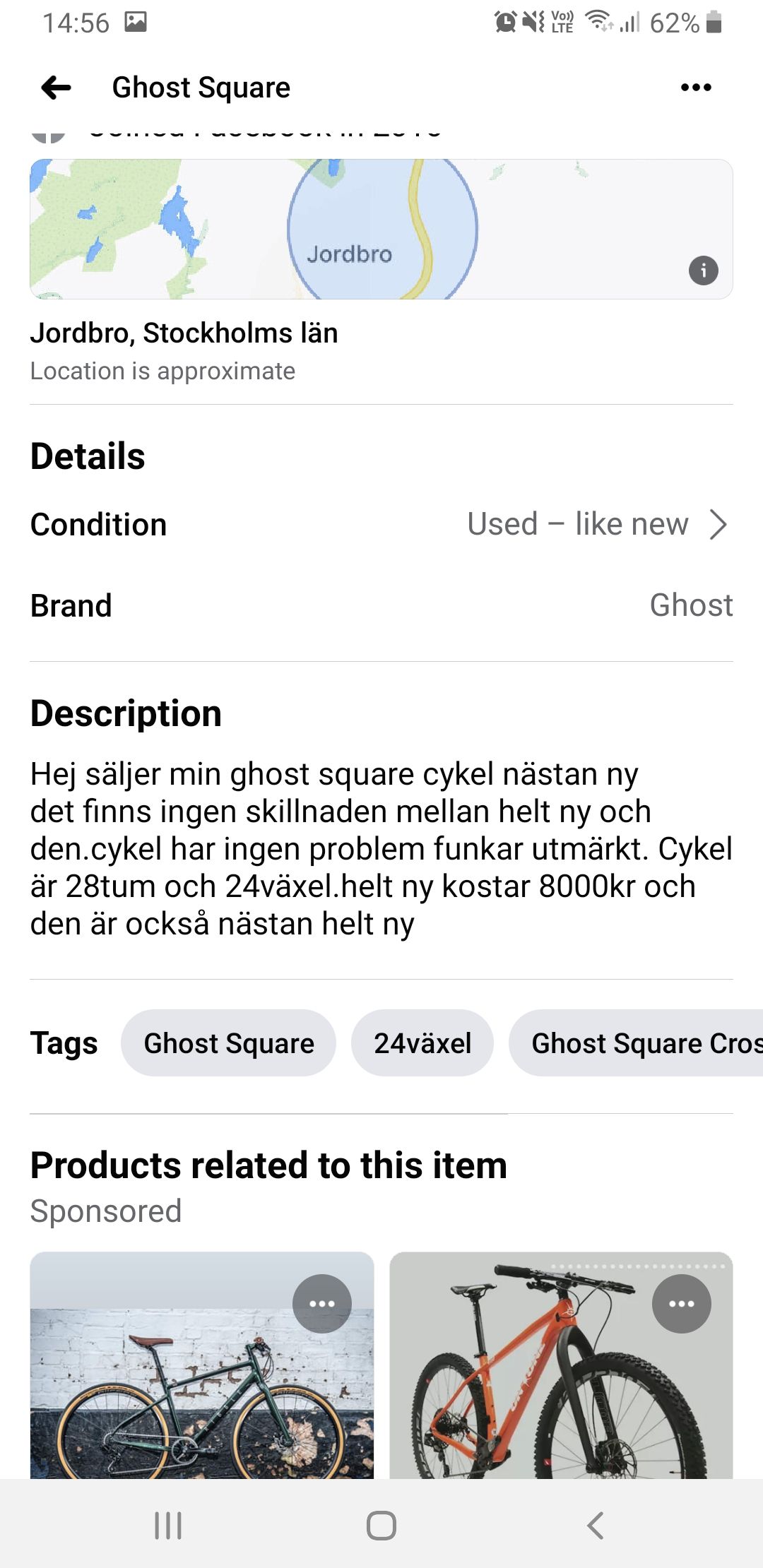
Task: Expand the Condition details row
Action: (381, 524)
